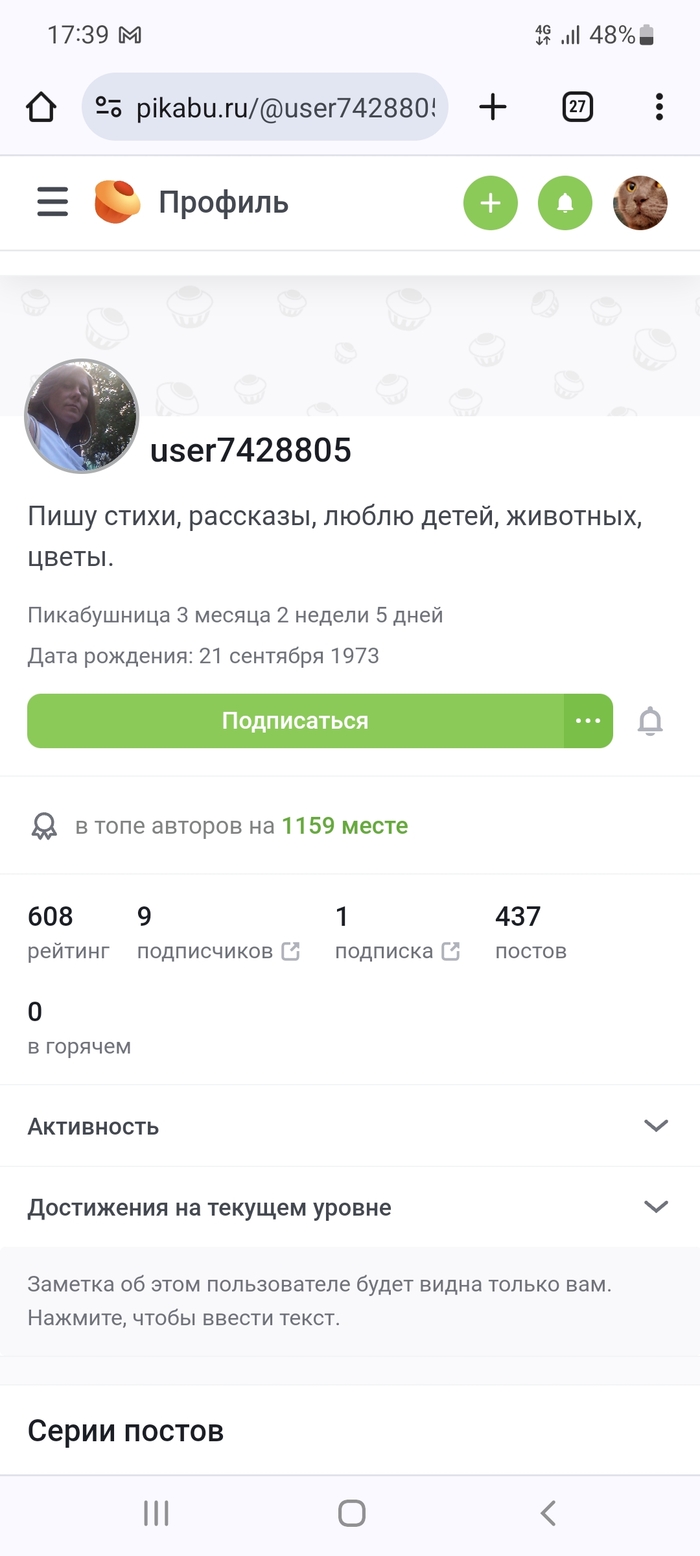Viewport: 700px width, 1556px height.
Task: Open the browser overflow menu
Action: (659, 107)
